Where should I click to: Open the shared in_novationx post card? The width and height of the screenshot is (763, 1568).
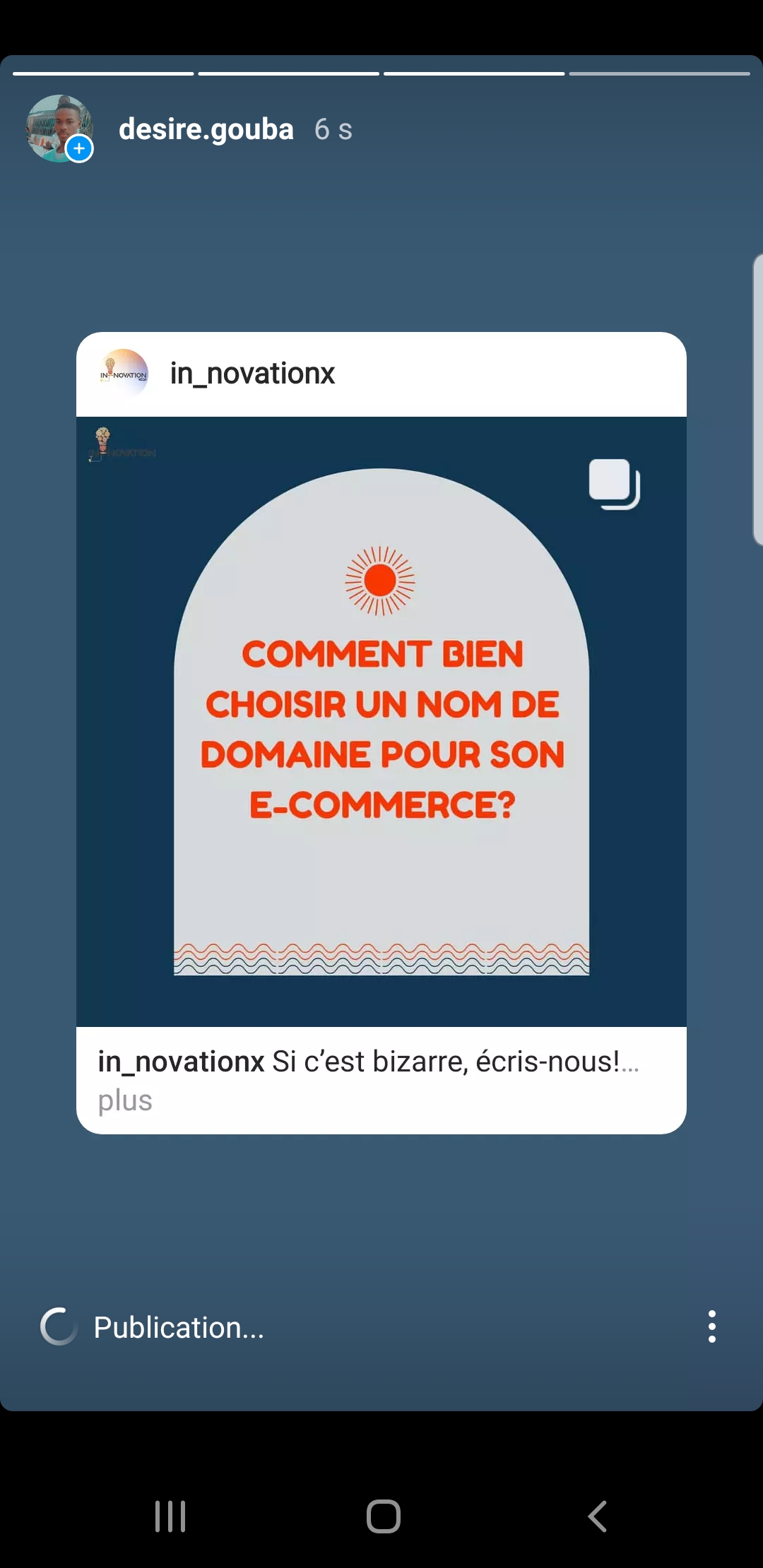click(381, 720)
